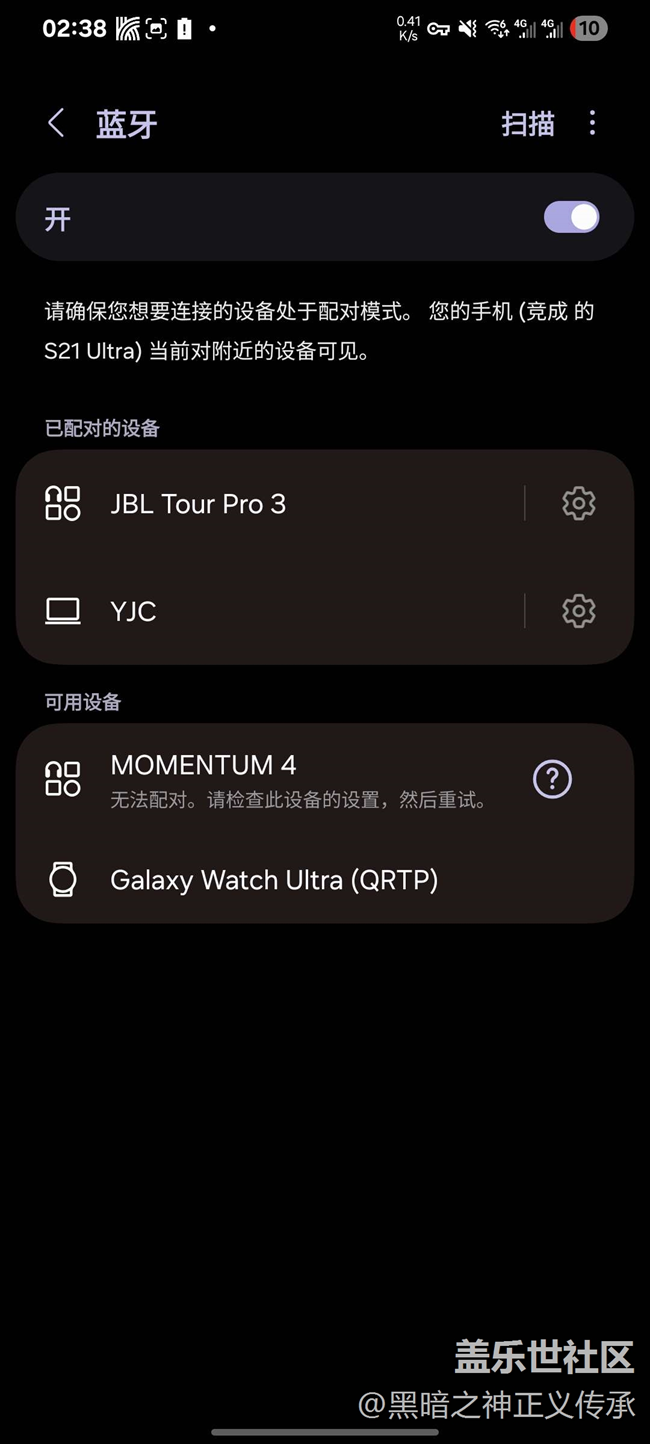
Task: Tap 扫描 to scan for devices
Action: (x=528, y=124)
